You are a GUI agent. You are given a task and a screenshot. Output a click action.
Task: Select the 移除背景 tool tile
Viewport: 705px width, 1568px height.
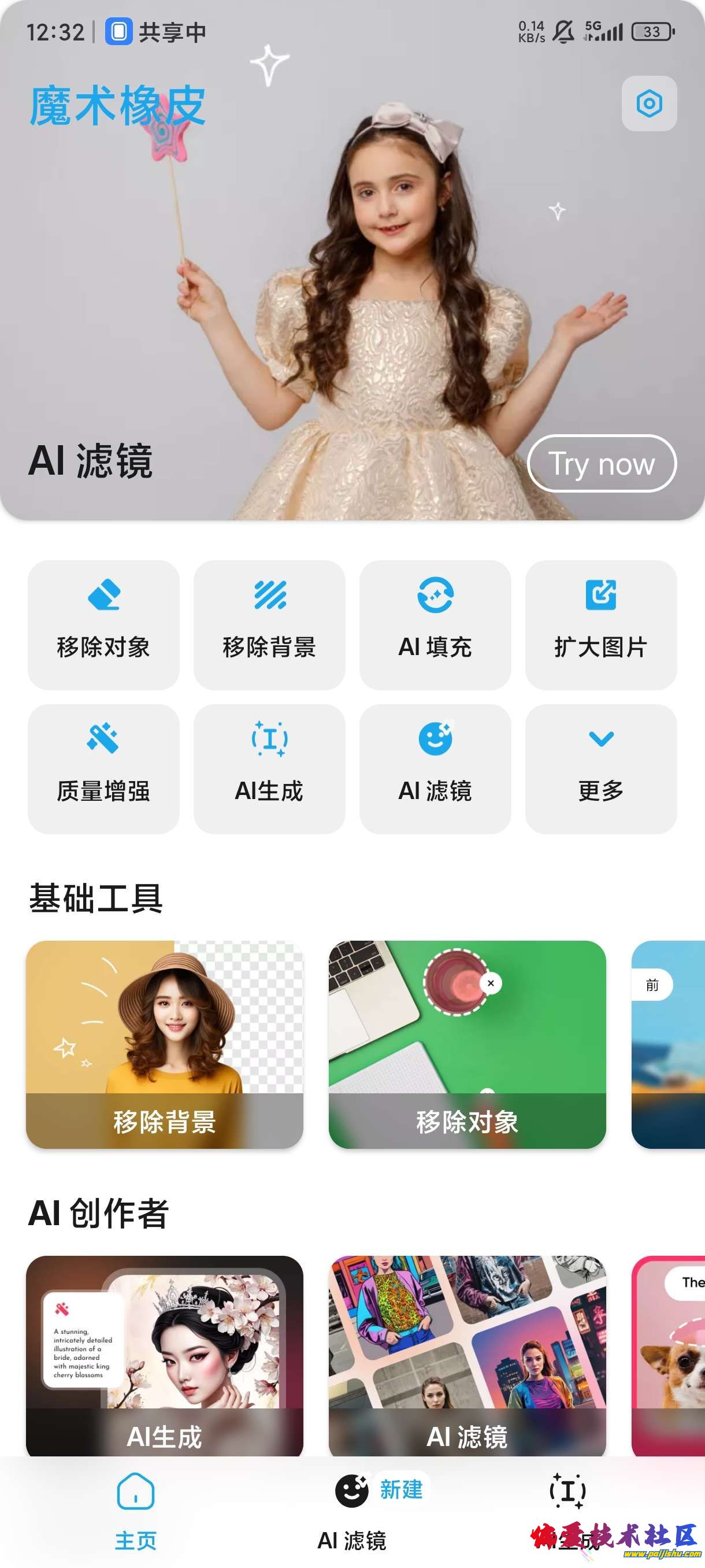click(269, 624)
